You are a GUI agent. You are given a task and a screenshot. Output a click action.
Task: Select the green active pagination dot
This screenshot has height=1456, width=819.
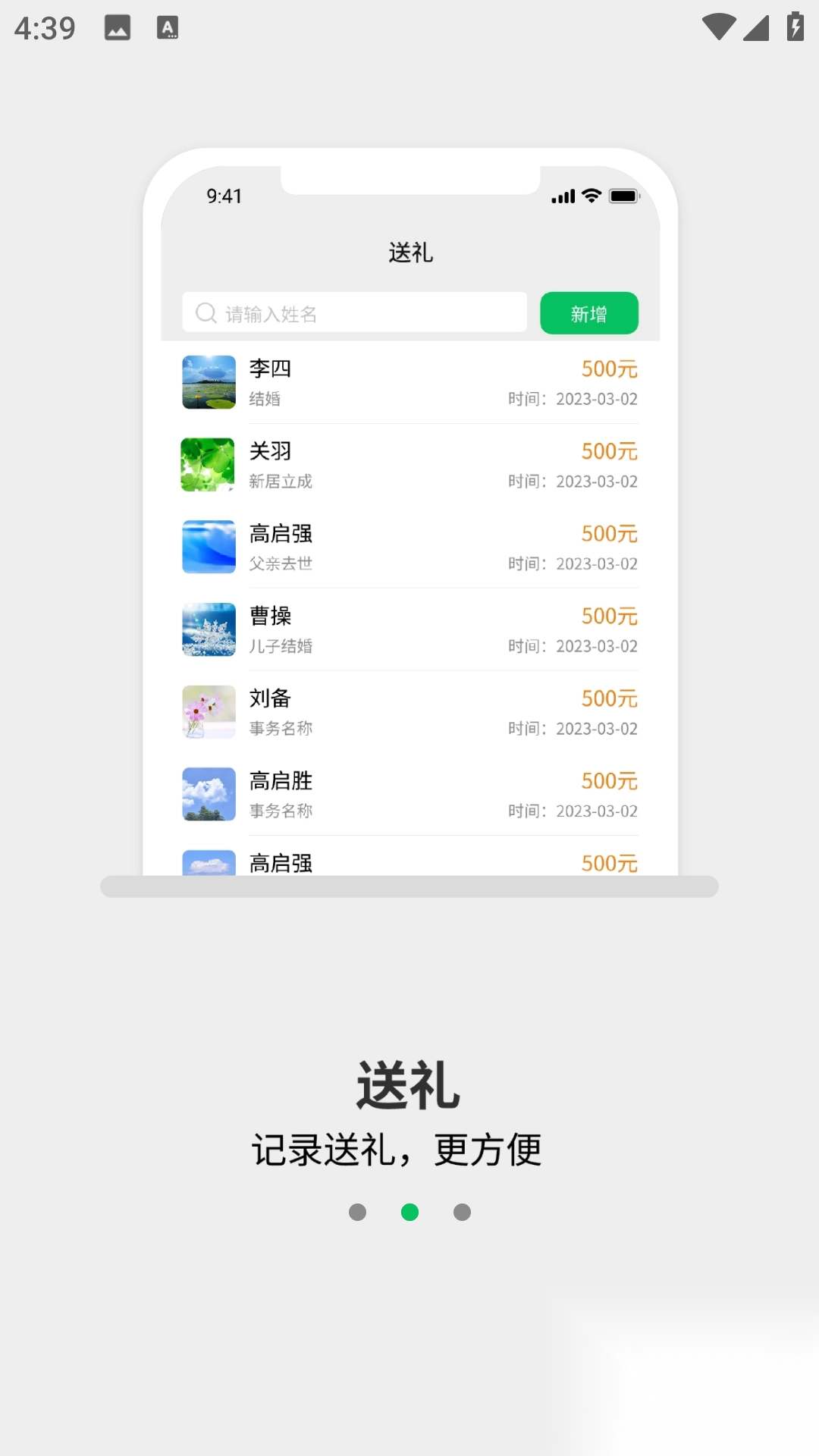[x=410, y=1212]
